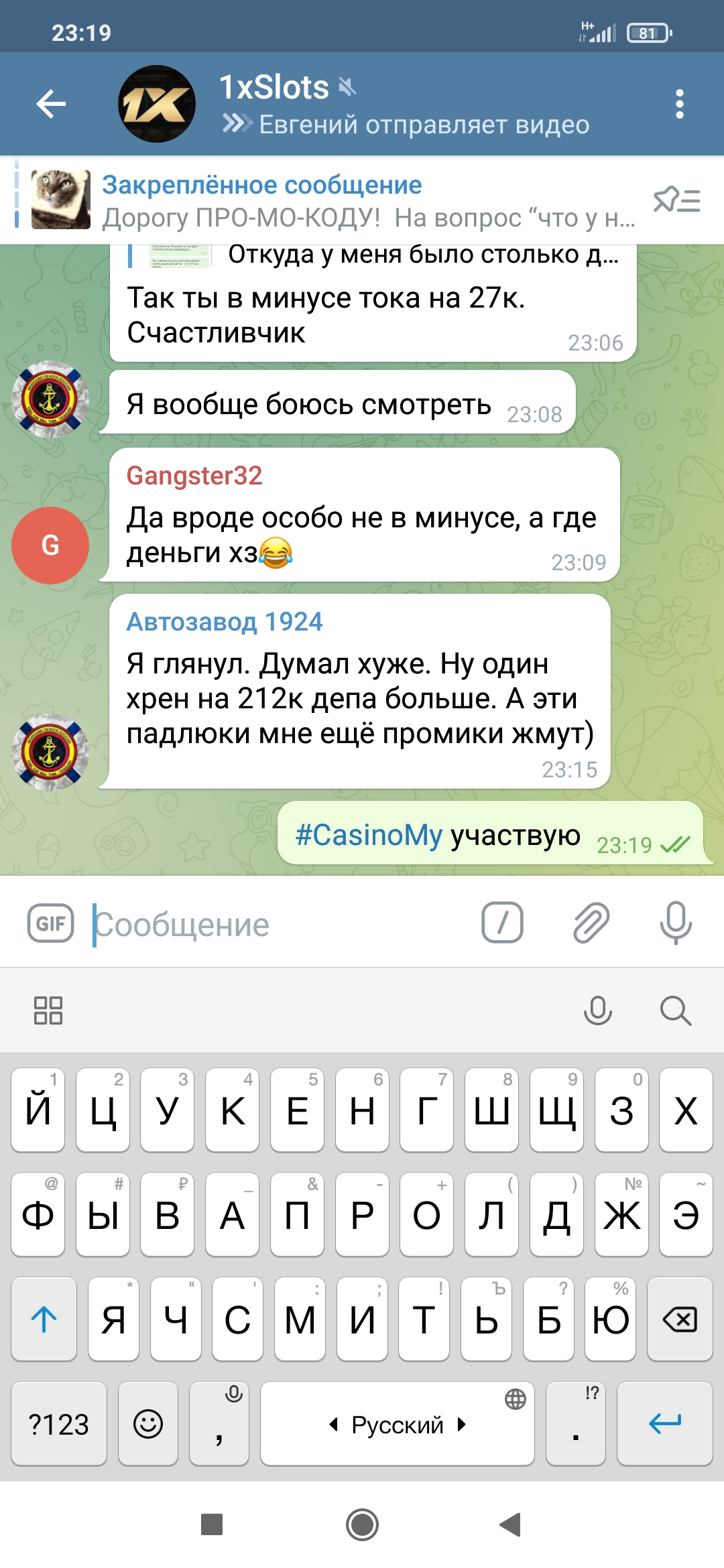The width and height of the screenshot is (724, 1568).
Task: Tap the Автозавод 1924 sender name
Action: pos(225,622)
